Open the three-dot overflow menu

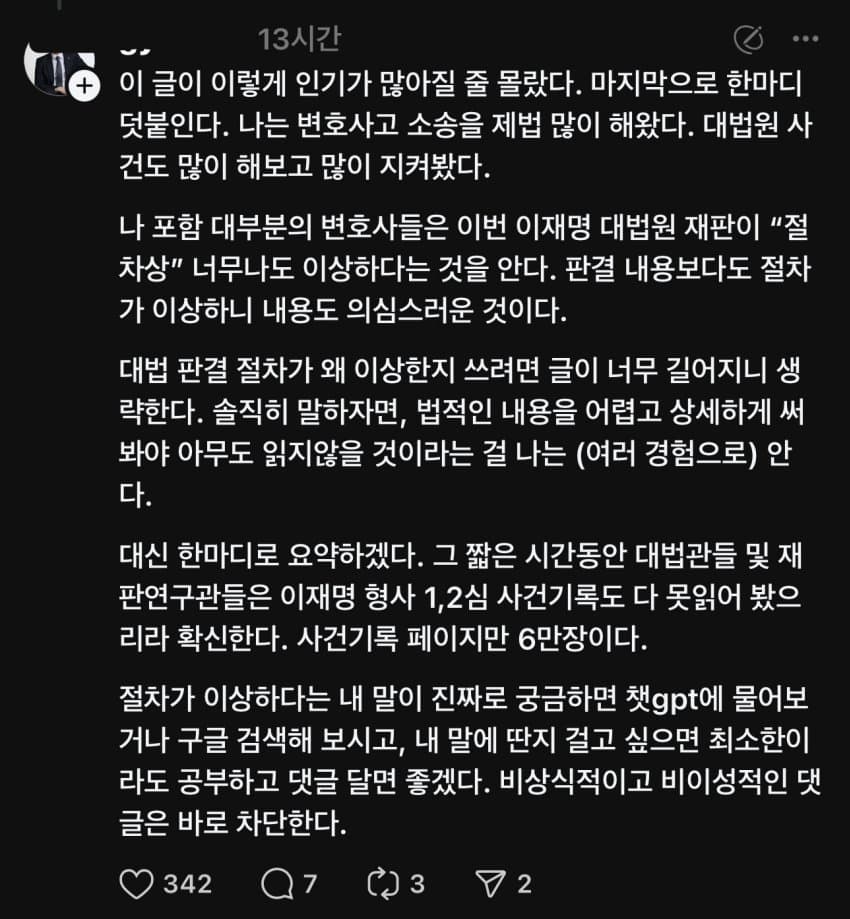click(805, 39)
